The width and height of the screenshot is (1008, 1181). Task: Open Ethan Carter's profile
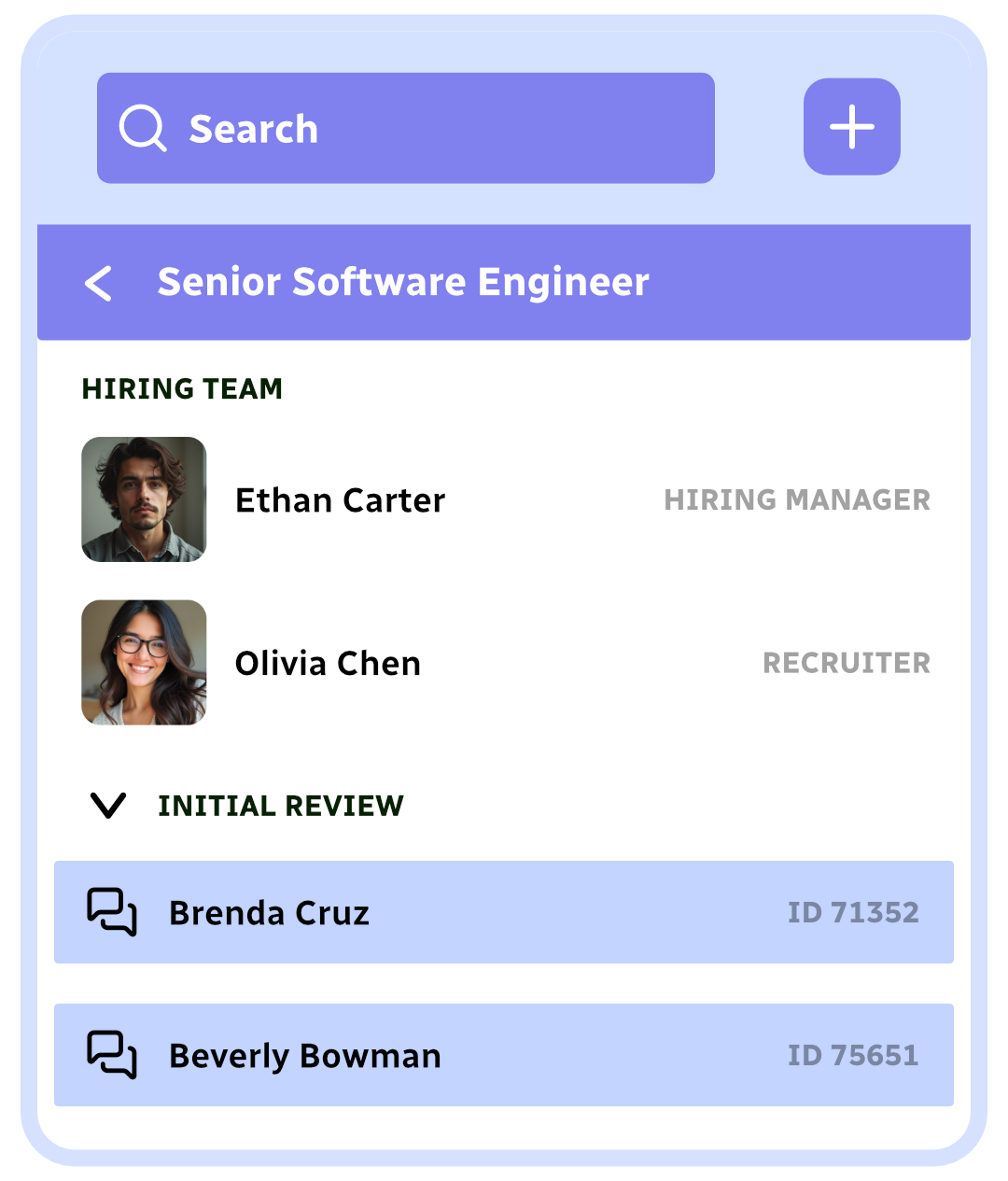tap(340, 500)
